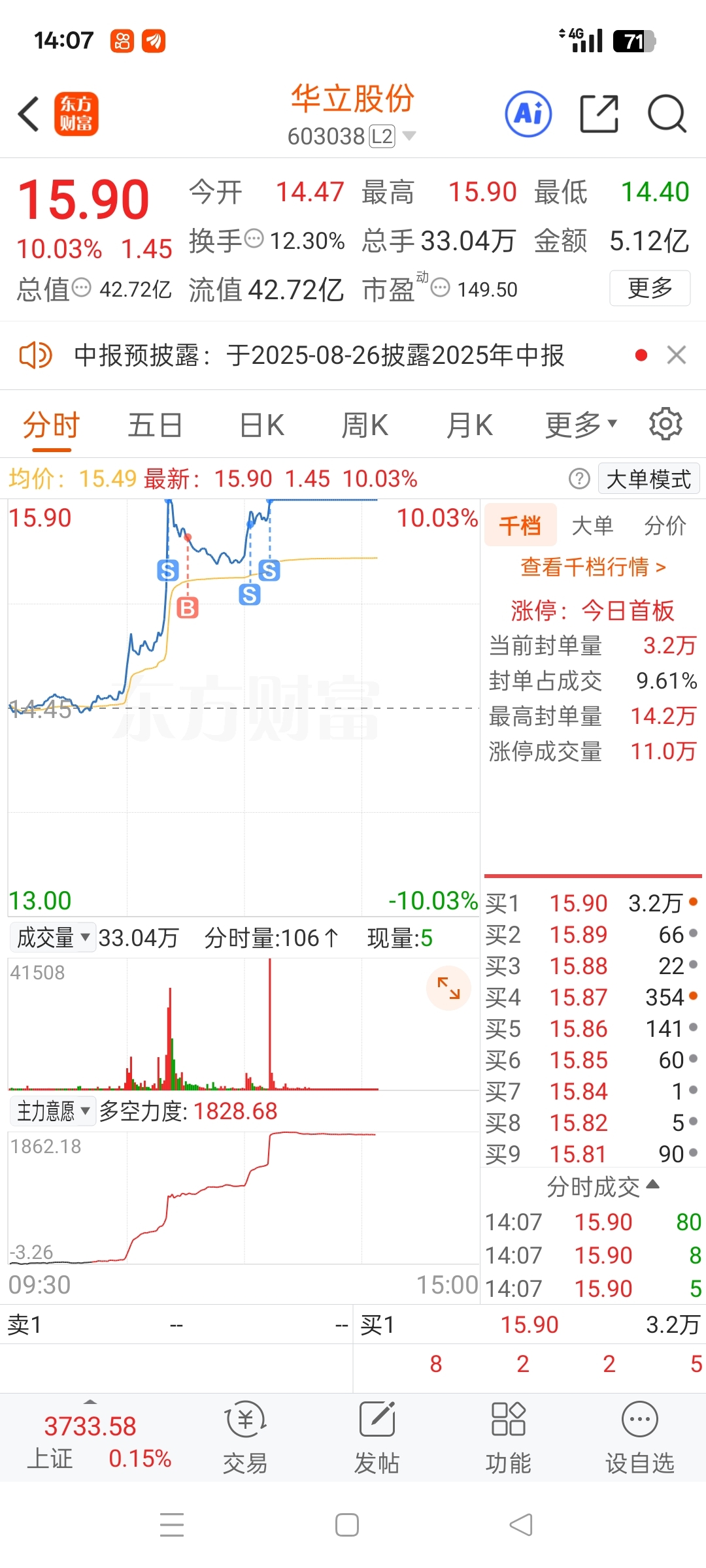Open chart settings gear
The height and width of the screenshot is (1568, 706).
pos(665,425)
